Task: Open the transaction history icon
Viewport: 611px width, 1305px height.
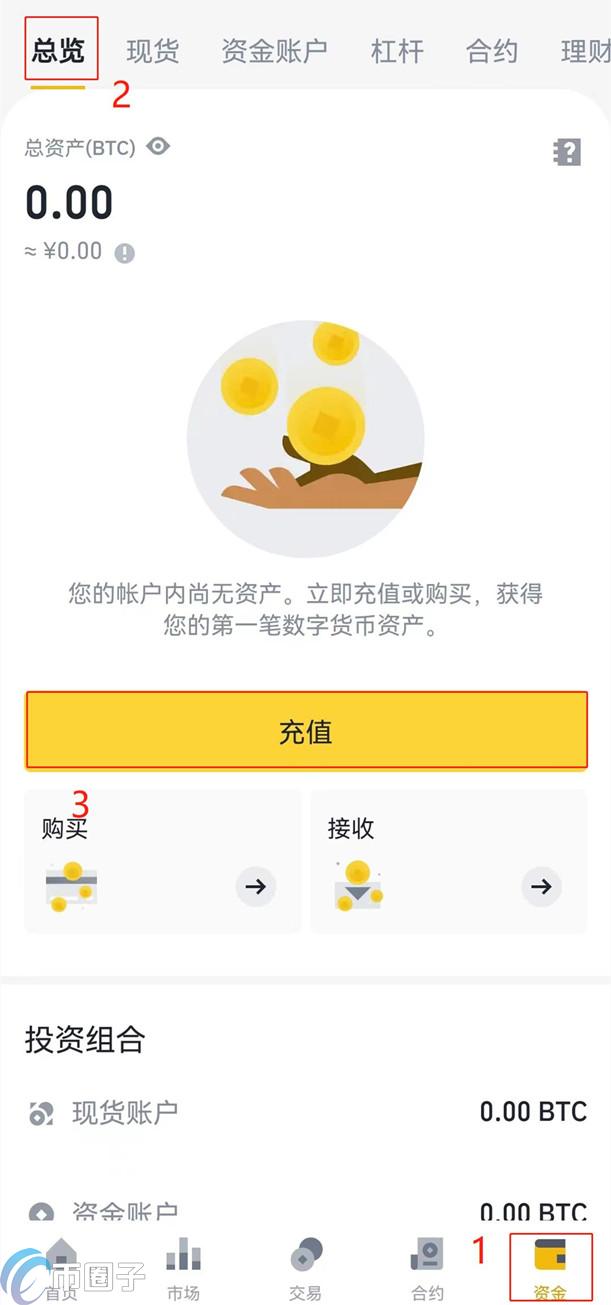Action: 567,152
